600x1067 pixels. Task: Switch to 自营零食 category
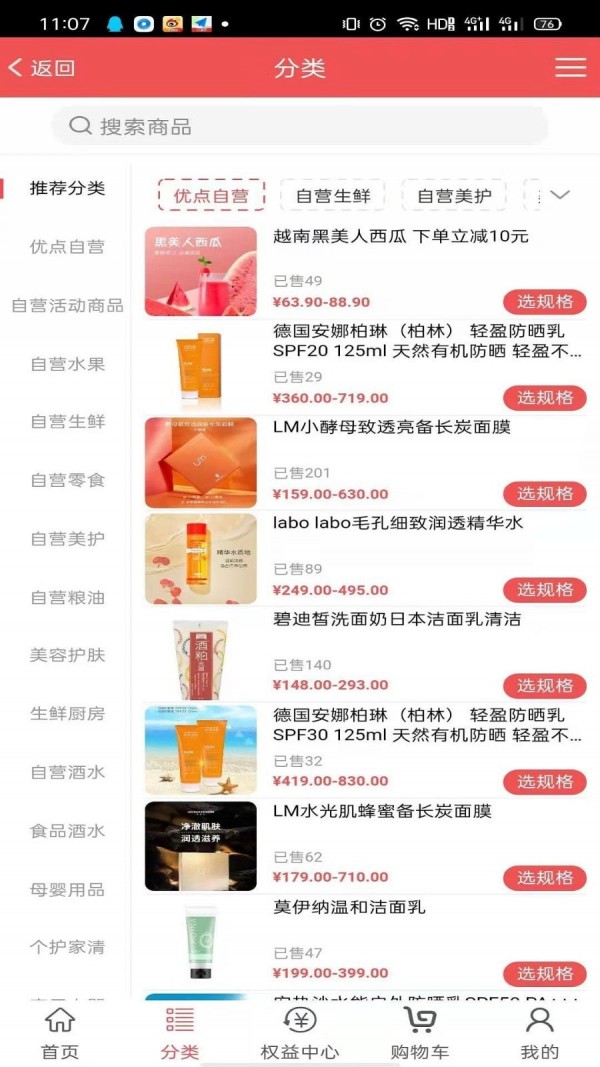coord(67,480)
